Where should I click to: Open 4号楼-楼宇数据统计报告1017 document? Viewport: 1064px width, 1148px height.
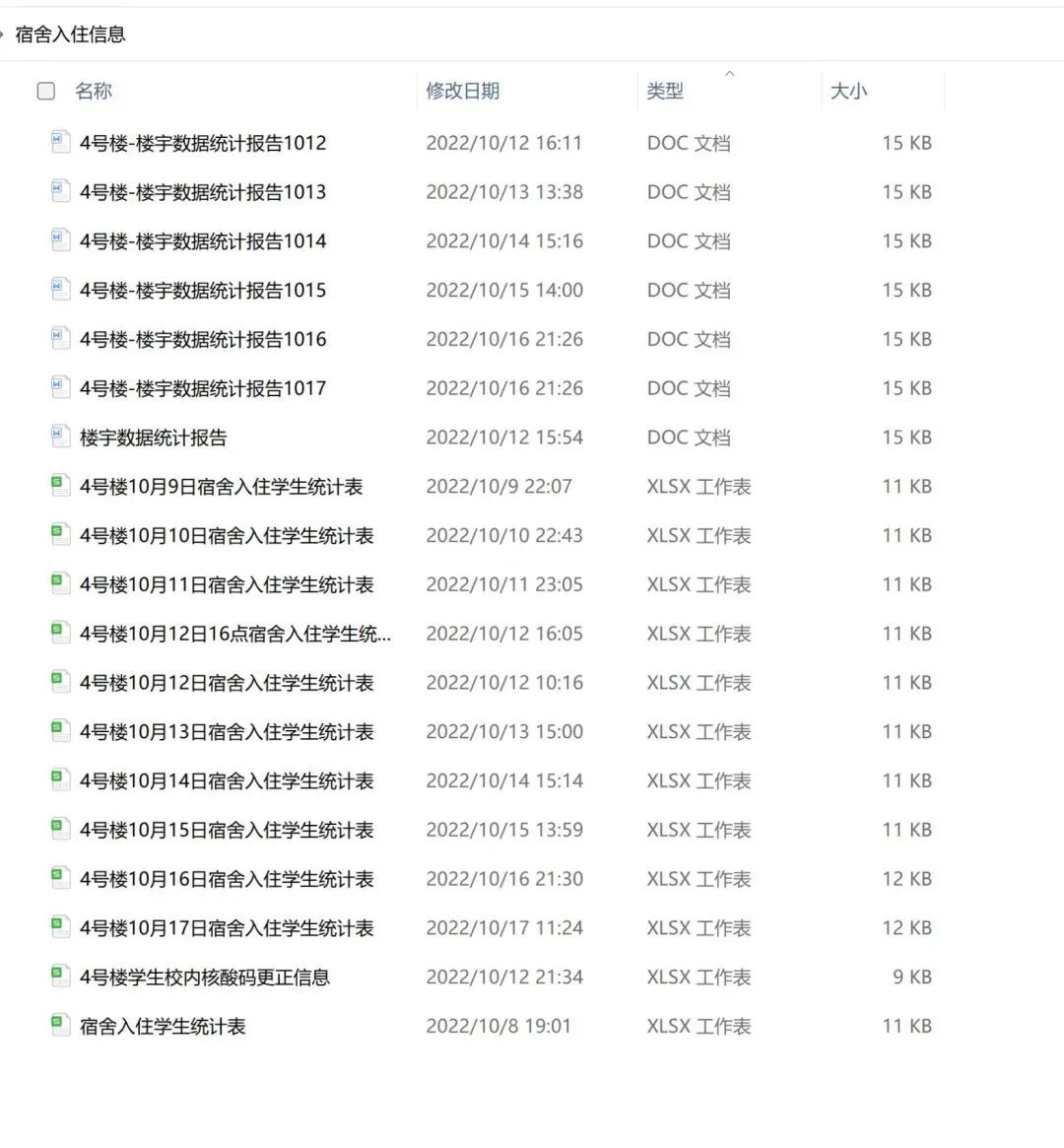[x=203, y=388]
